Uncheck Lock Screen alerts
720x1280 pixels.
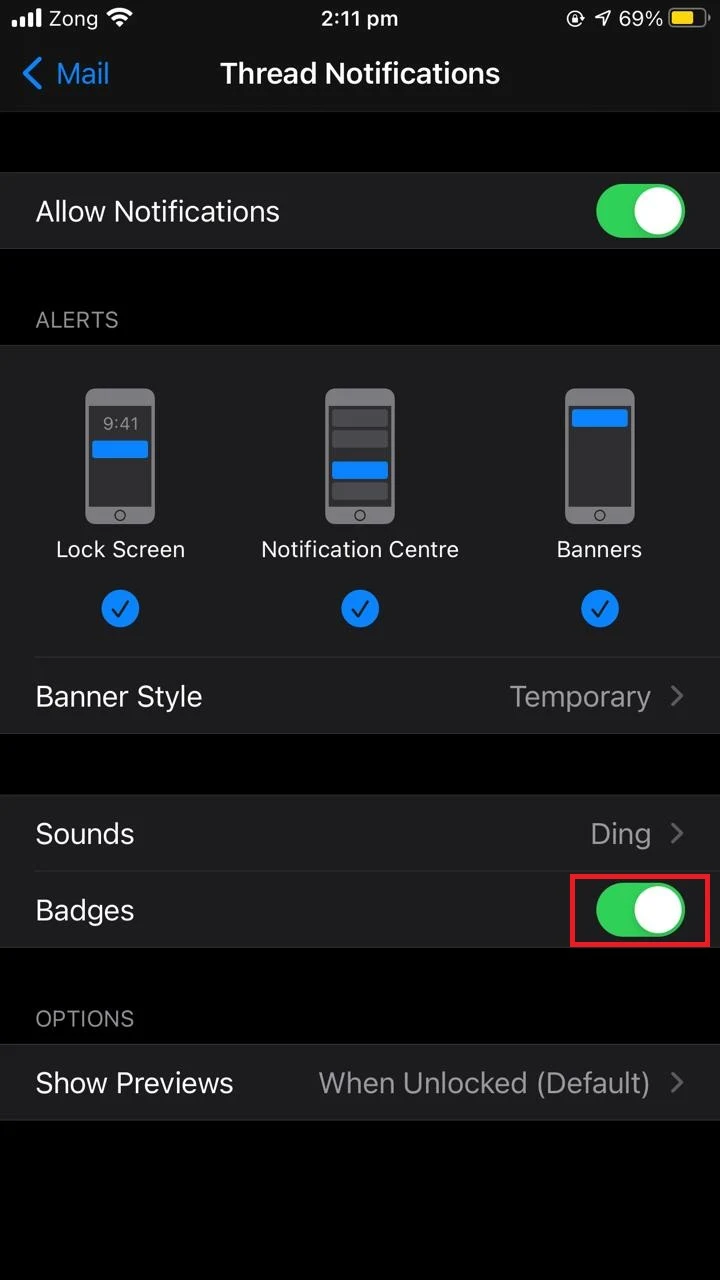click(120, 608)
